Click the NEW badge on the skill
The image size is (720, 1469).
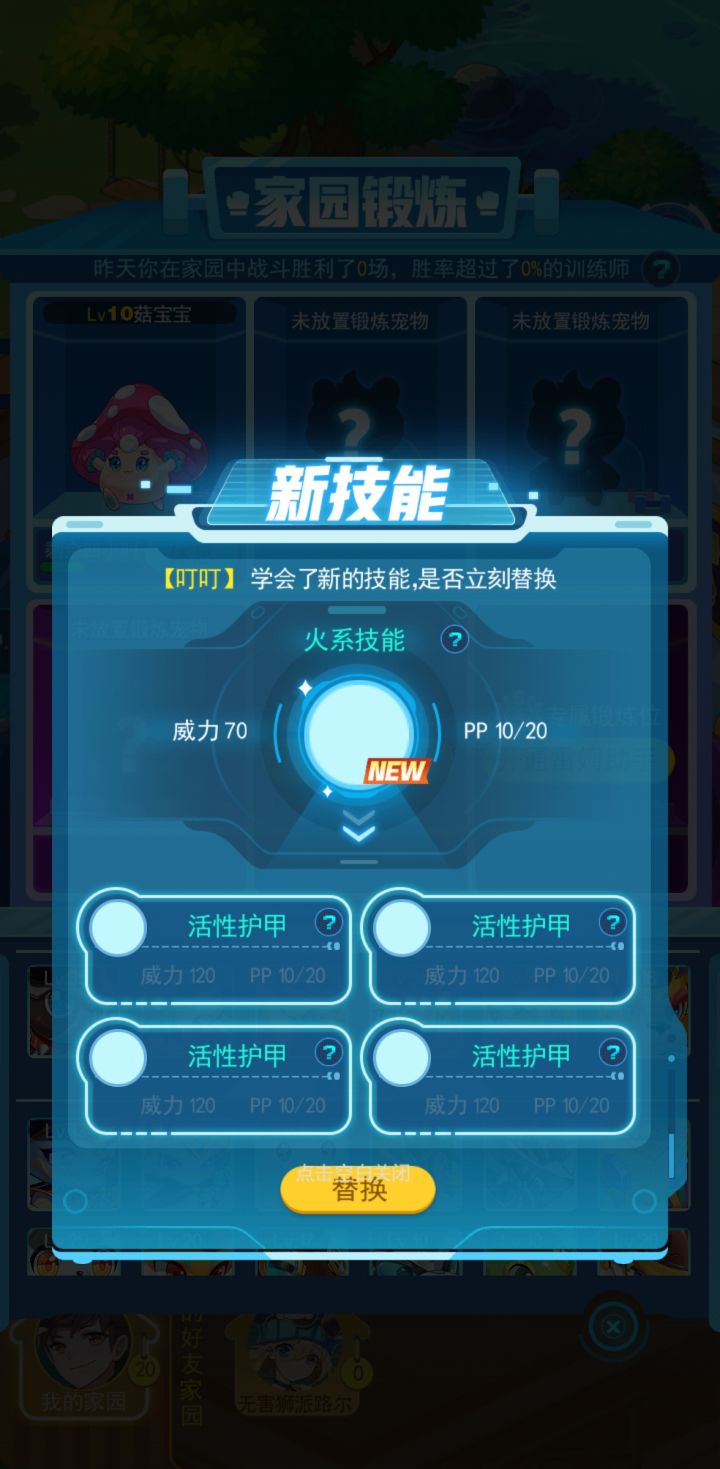pyautogui.click(x=398, y=771)
